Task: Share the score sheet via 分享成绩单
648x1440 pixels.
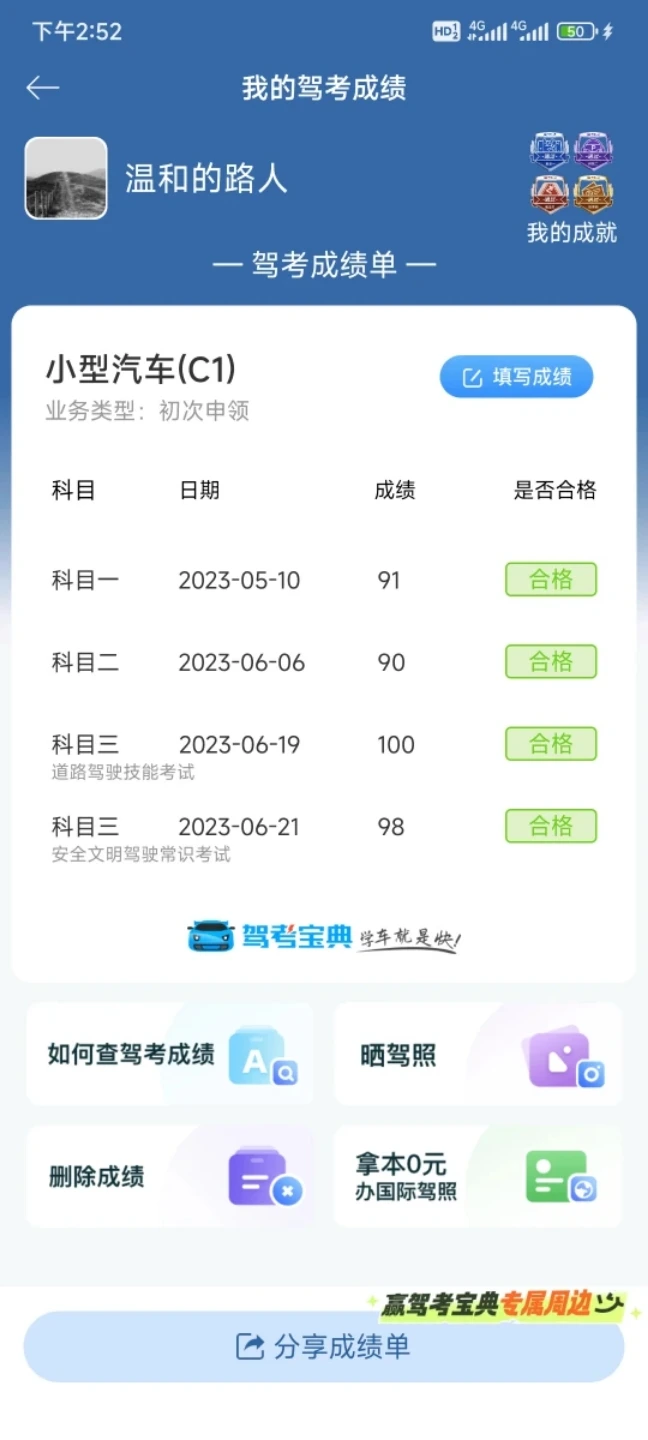Action: [324, 1347]
